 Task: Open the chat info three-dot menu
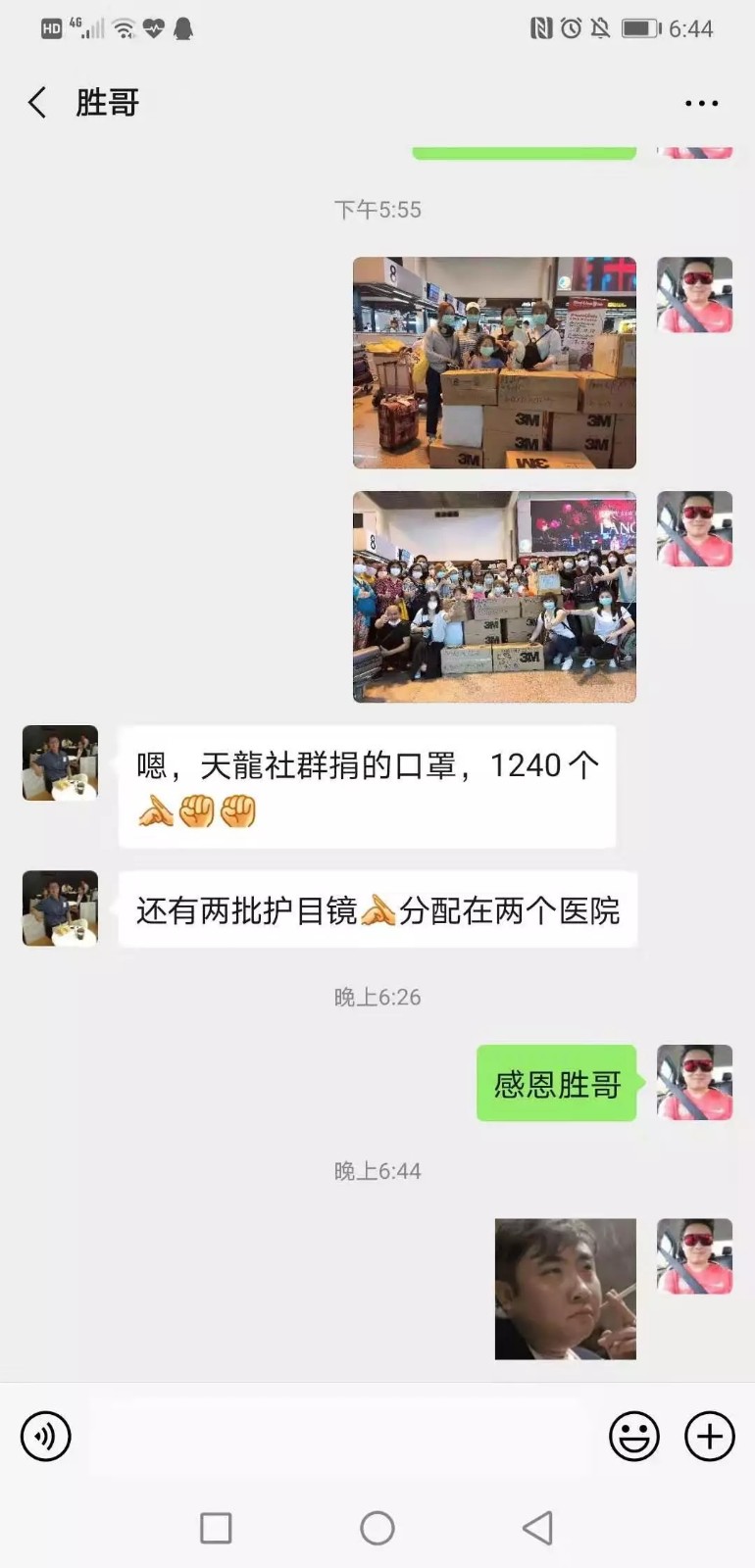(701, 103)
